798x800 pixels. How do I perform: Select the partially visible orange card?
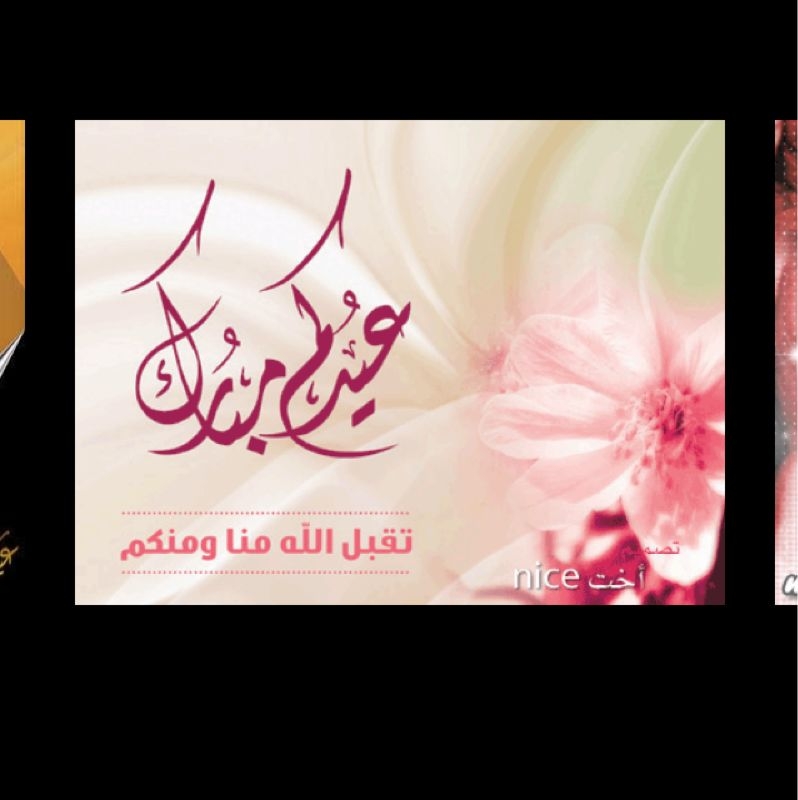(x=12, y=362)
